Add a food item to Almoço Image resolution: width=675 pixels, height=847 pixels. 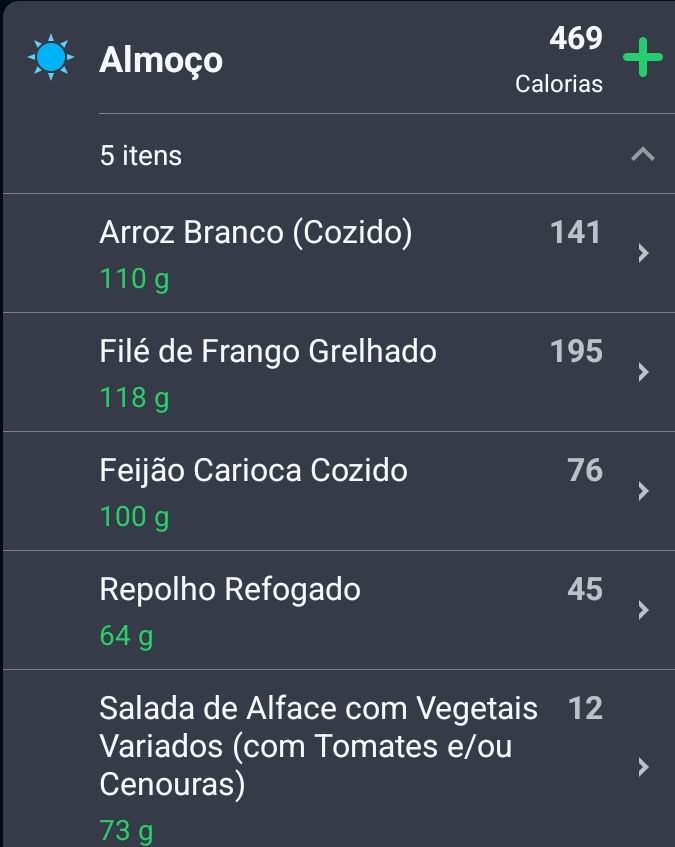point(642,59)
